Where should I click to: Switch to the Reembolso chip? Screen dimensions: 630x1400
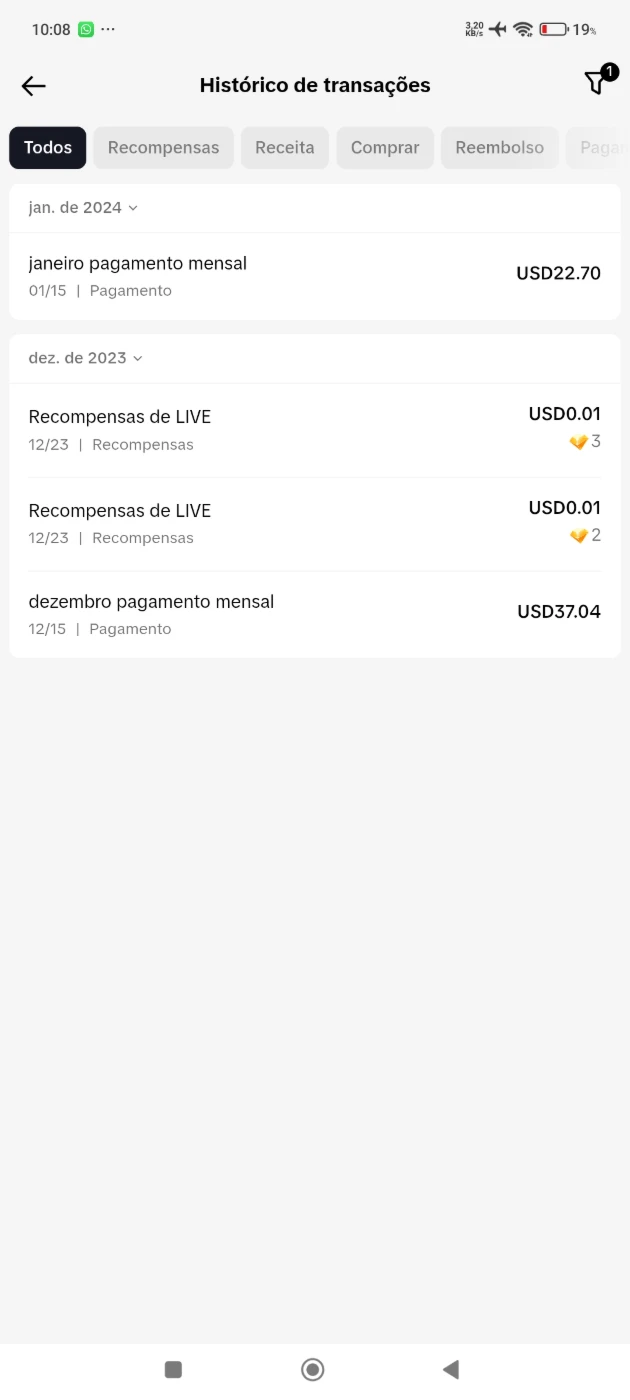pos(500,148)
